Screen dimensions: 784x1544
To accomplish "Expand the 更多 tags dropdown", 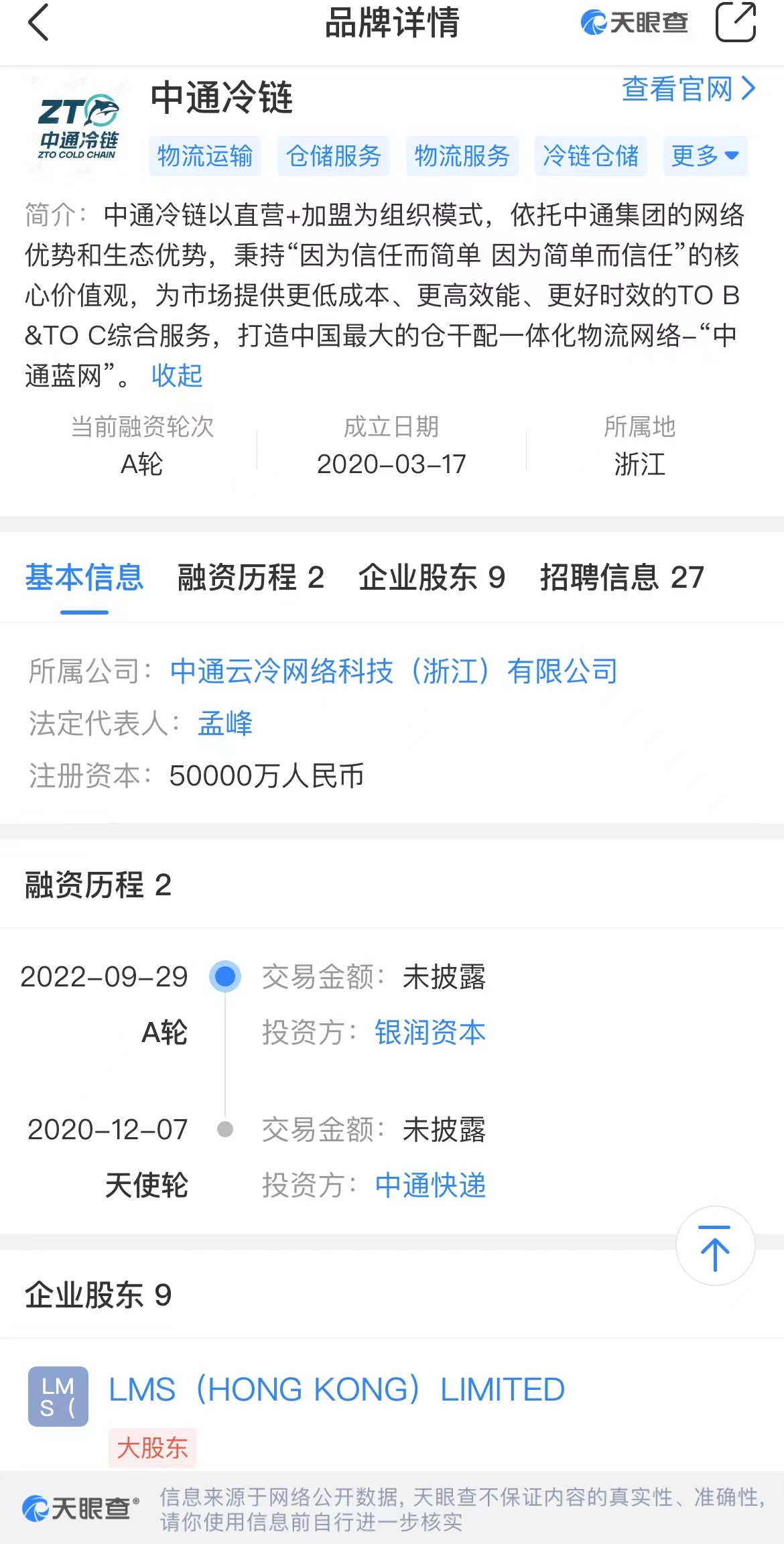I will tap(705, 156).
